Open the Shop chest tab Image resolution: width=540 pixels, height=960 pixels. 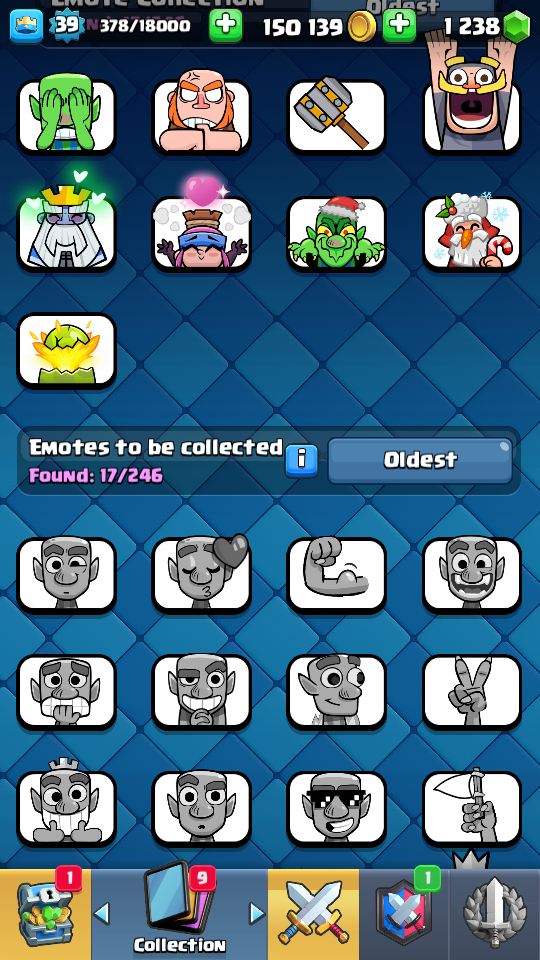(45, 914)
